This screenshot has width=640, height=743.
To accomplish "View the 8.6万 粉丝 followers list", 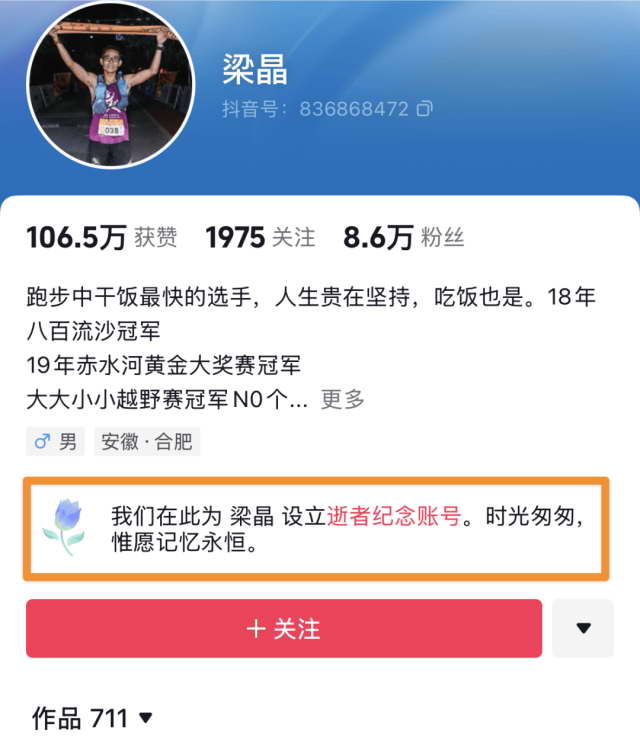I will pyautogui.click(x=403, y=238).
